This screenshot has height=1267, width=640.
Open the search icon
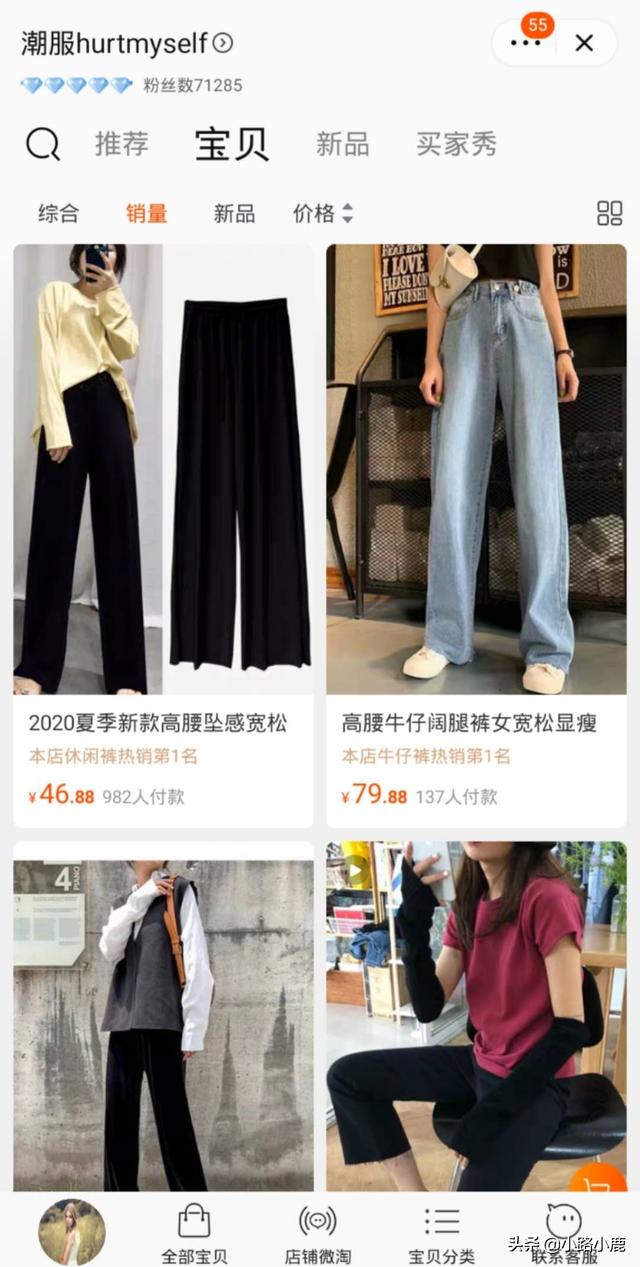pyautogui.click(x=43, y=145)
